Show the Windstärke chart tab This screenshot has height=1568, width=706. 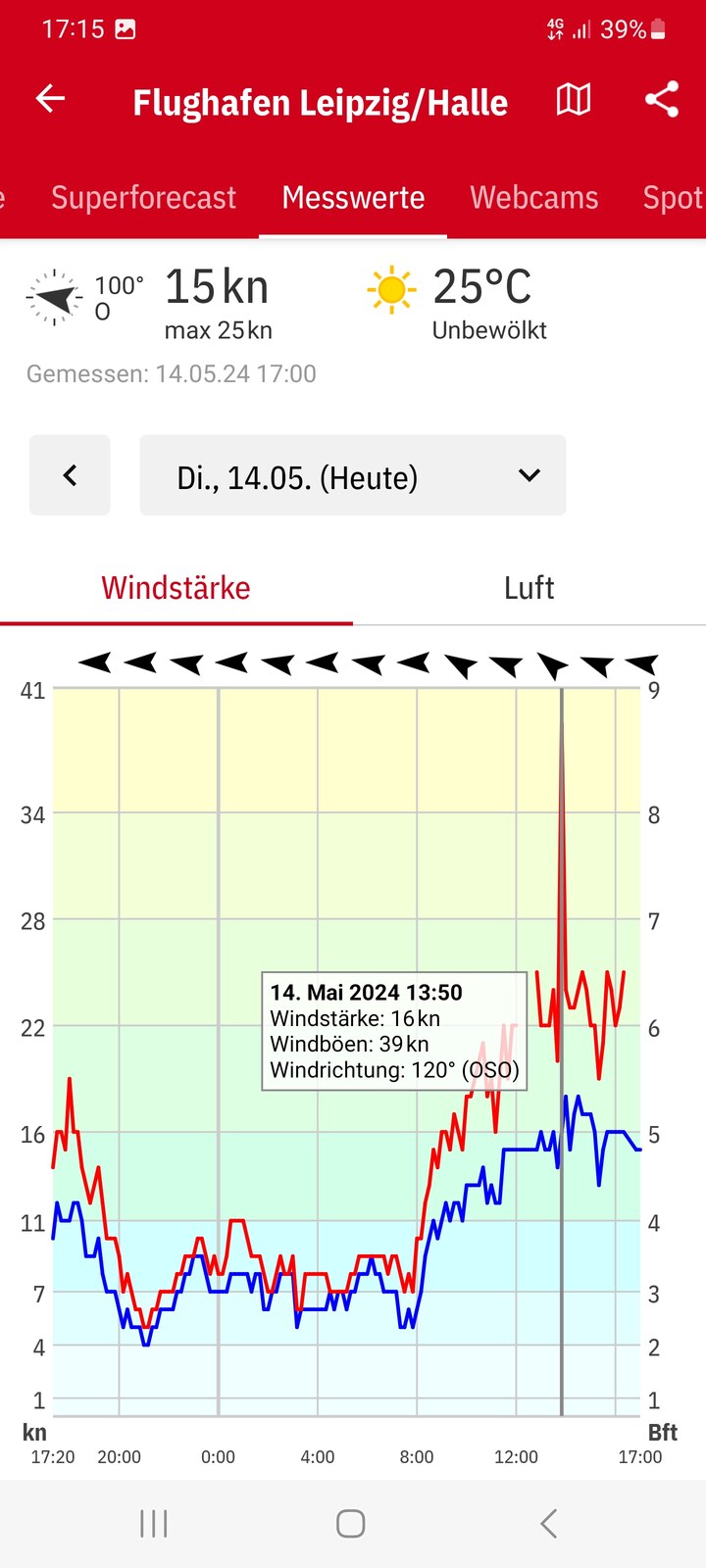pyautogui.click(x=176, y=588)
